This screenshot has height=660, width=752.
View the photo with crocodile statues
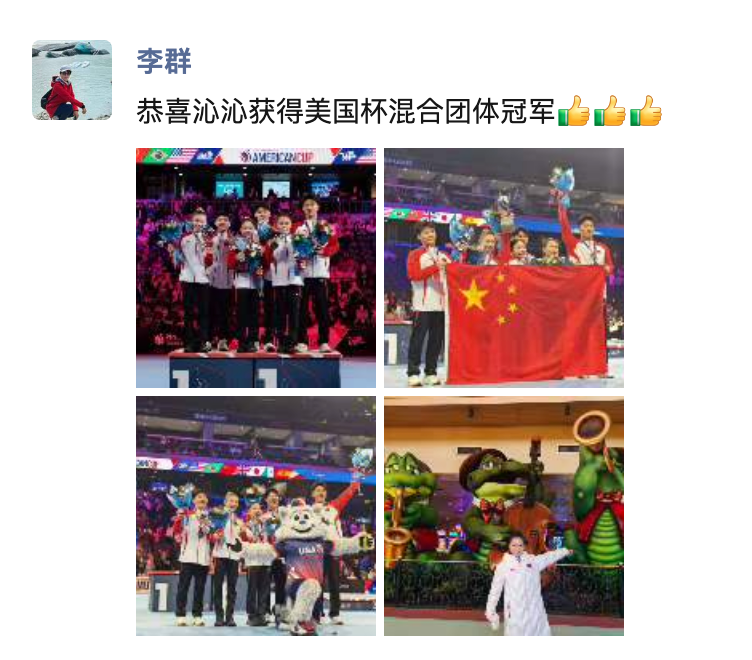tap(504, 515)
